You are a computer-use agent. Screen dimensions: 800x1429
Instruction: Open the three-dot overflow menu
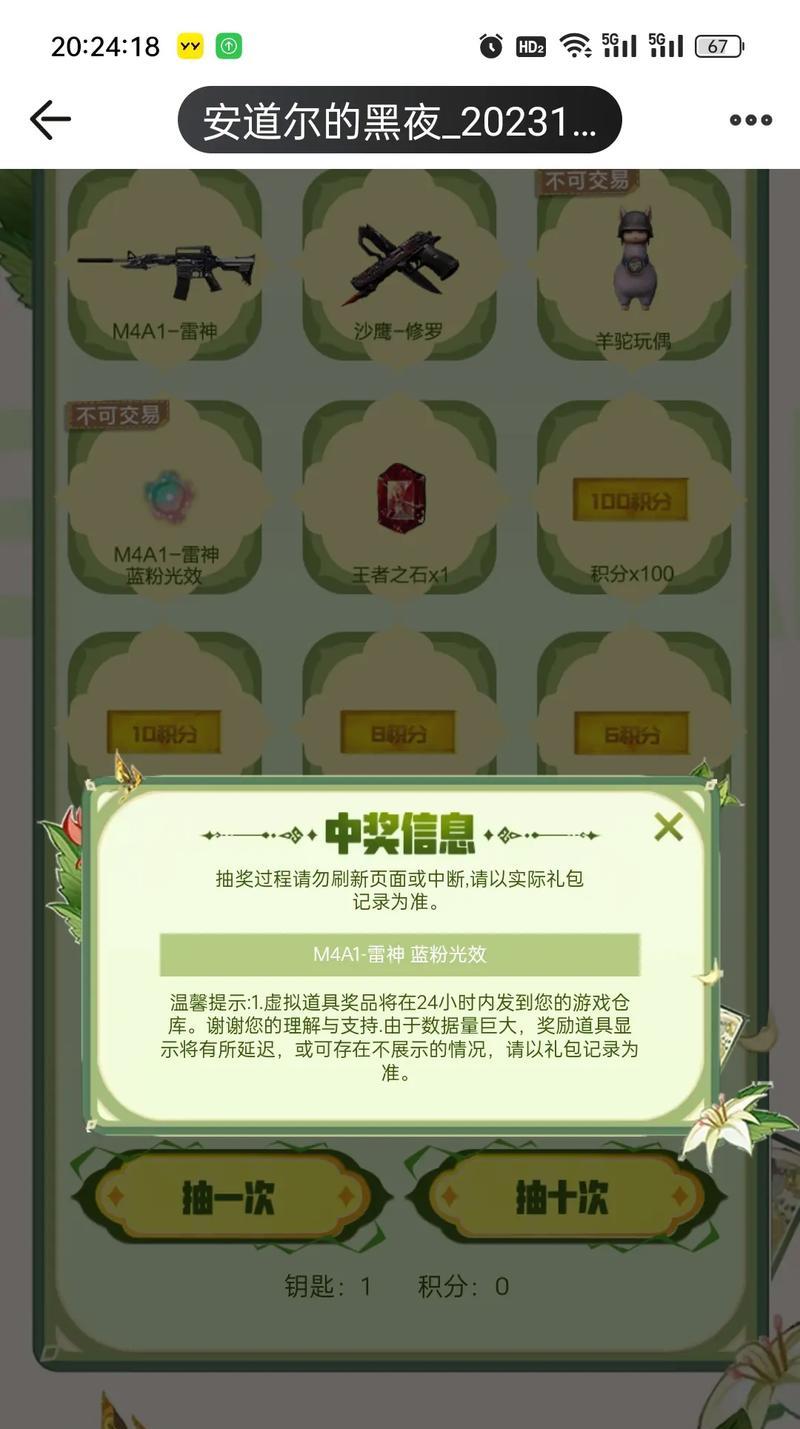pyautogui.click(x=750, y=120)
